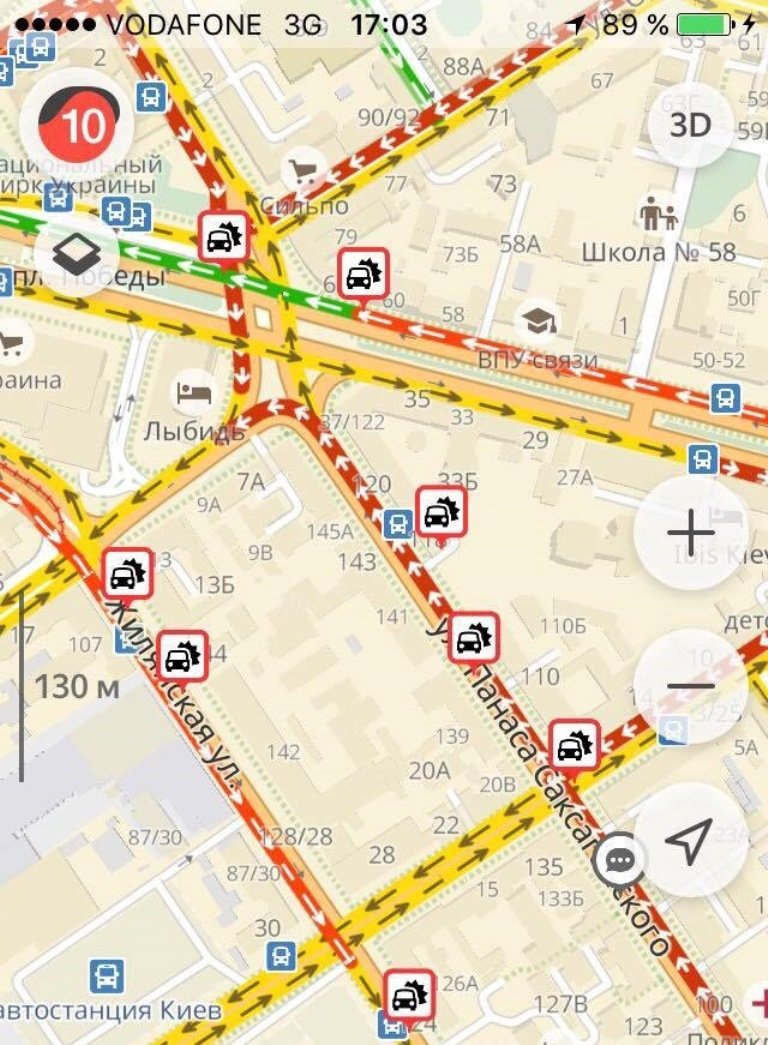The width and height of the screenshot is (768, 1045).
Task: Select bus stop near building 145А
Action: (398, 522)
